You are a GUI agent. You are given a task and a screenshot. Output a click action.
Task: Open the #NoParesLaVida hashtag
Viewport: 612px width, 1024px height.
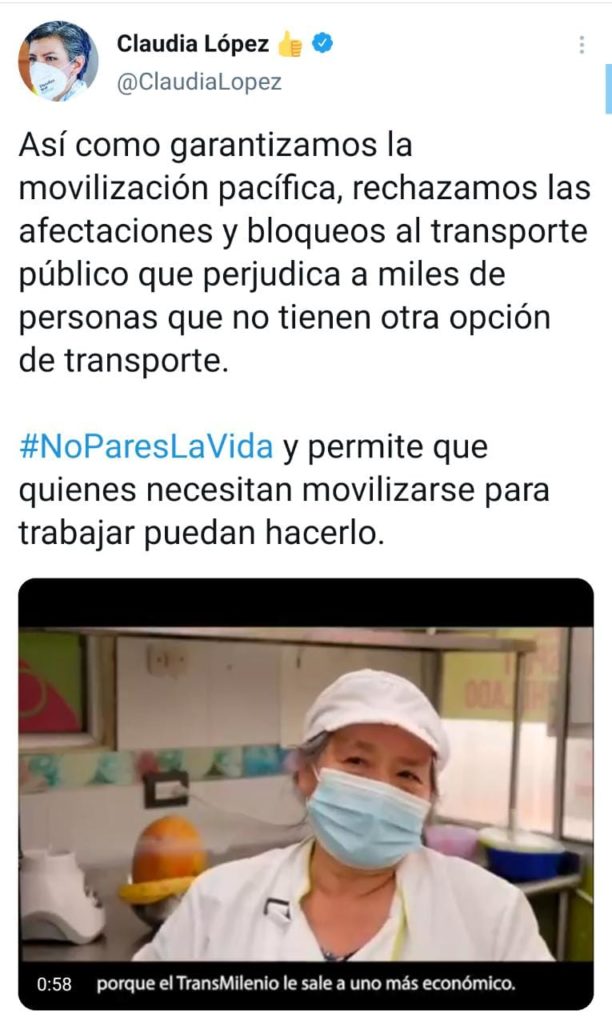(x=146, y=447)
